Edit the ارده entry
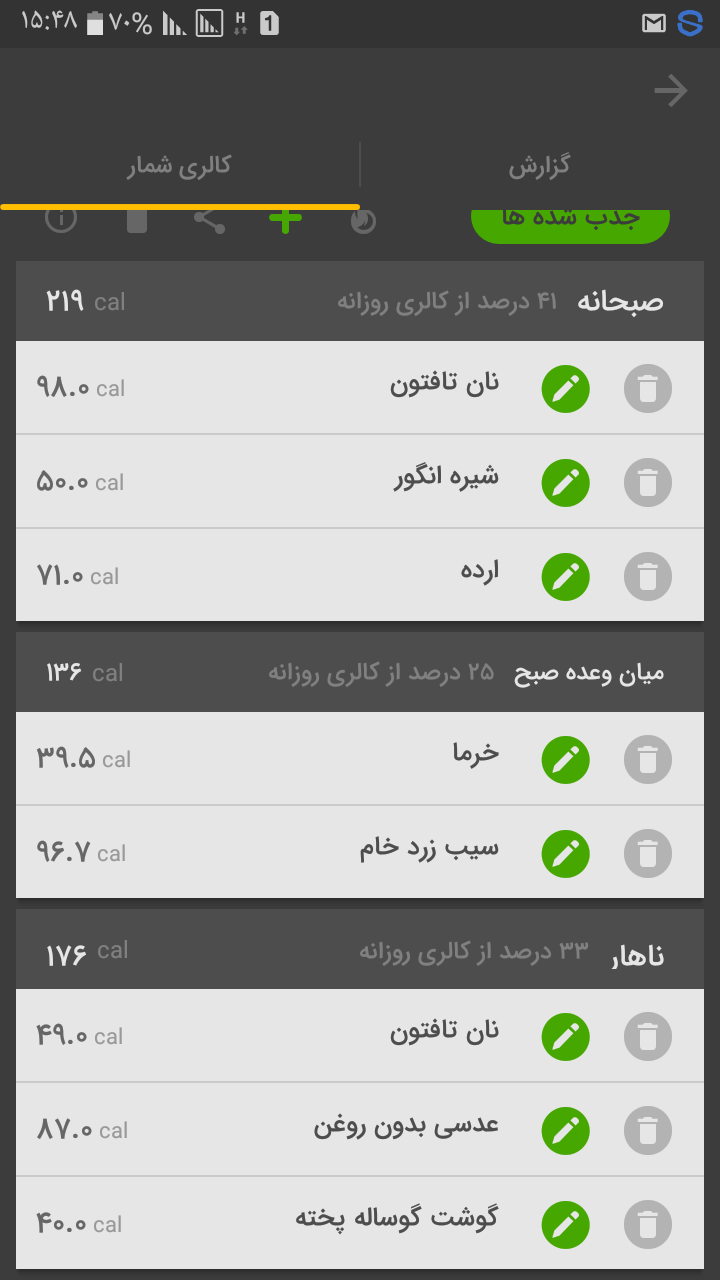 click(x=566, y=577)
